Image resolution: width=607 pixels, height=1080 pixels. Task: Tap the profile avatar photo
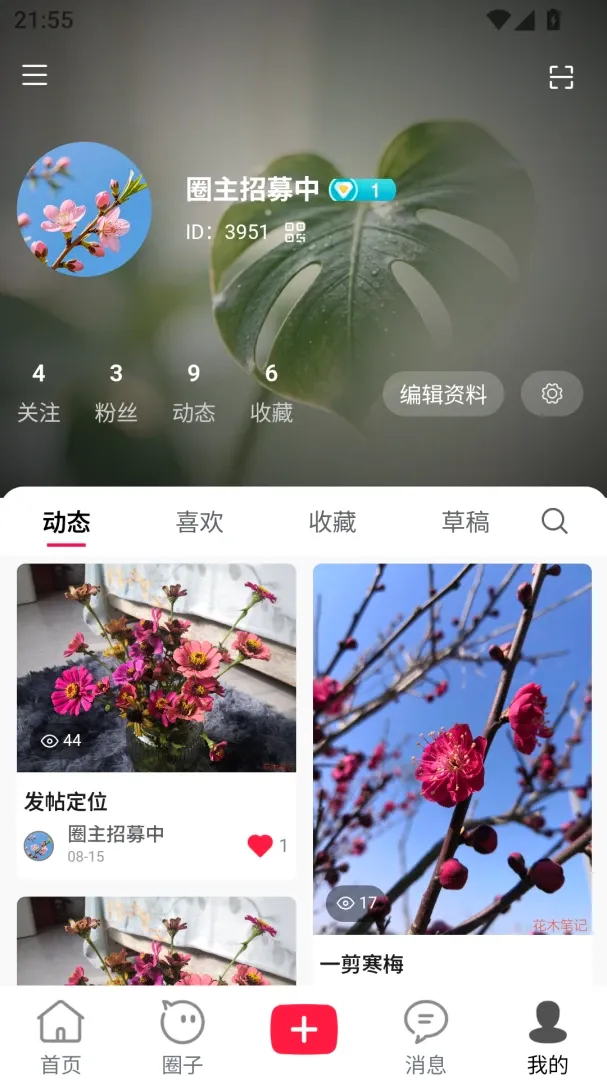click(x=84, y=209)
